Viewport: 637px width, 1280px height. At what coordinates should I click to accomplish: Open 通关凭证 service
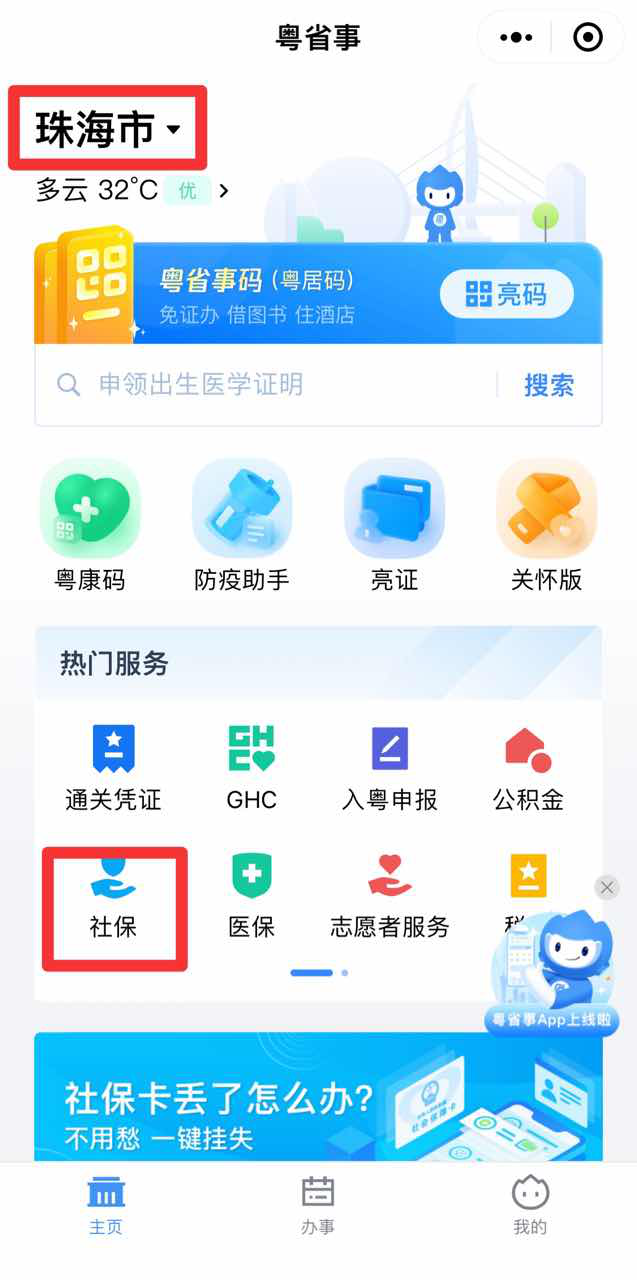pyautogui.click(x=113, y=768)
